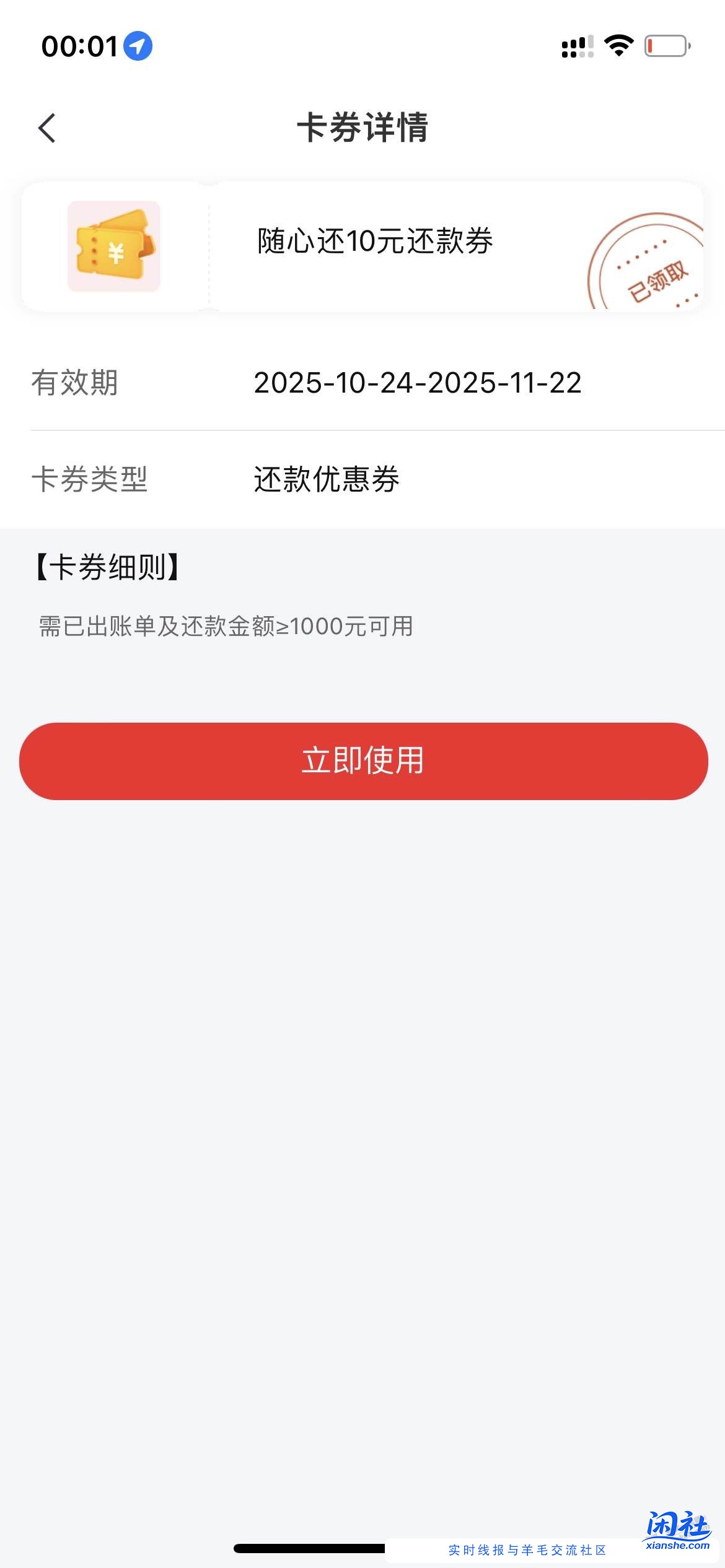Viewport: 725px width, 1568px height.
Task: Tap the 卡券详情 page title
Action: 362,126
